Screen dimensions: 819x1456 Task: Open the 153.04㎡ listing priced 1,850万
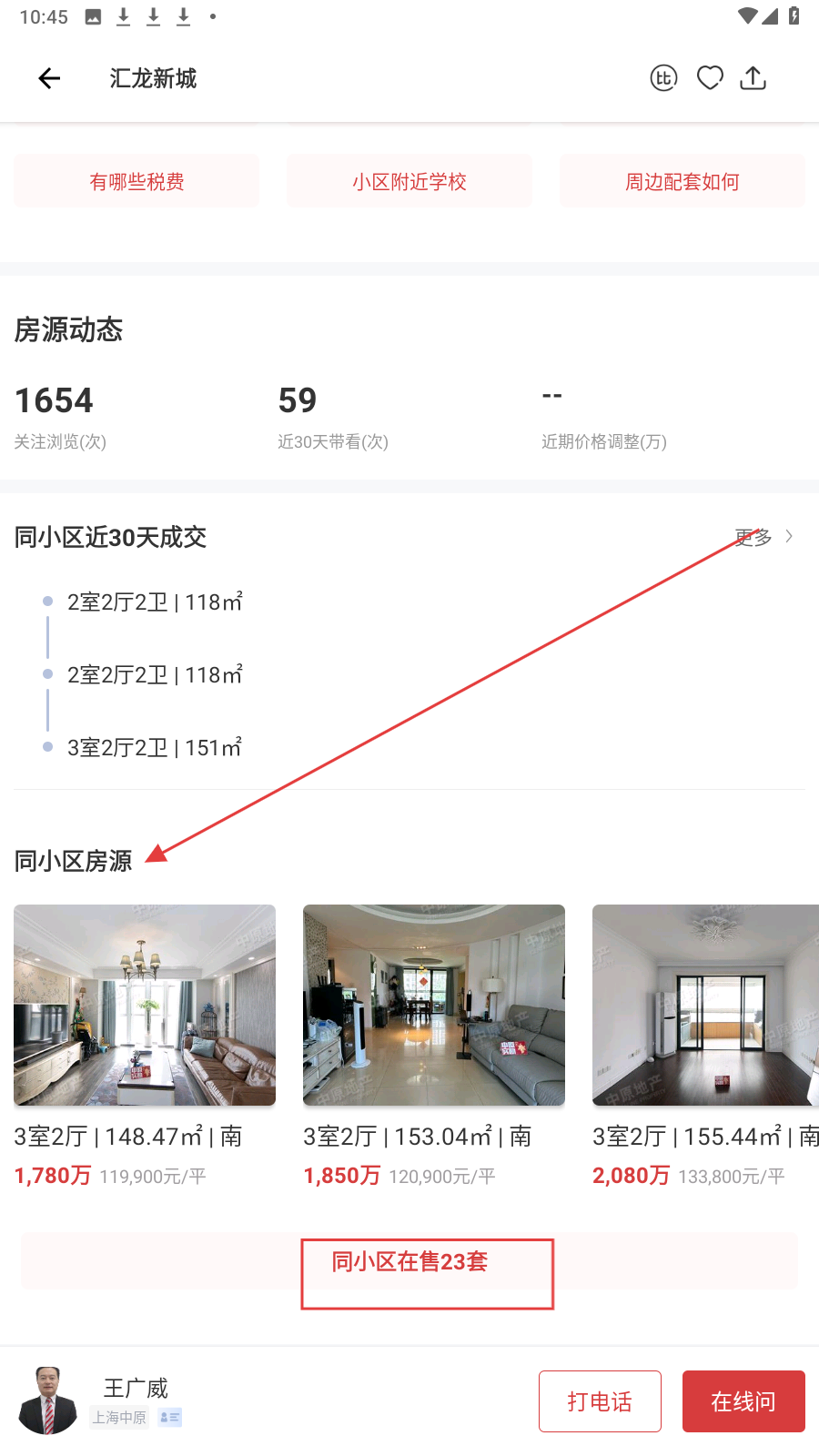point(434,1046)
